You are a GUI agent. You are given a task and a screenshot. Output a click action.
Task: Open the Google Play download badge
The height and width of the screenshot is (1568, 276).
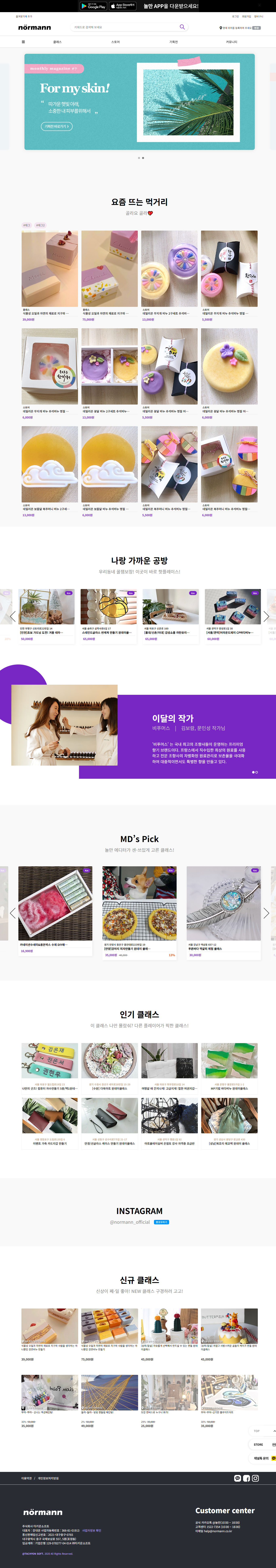tap(93, 6)
